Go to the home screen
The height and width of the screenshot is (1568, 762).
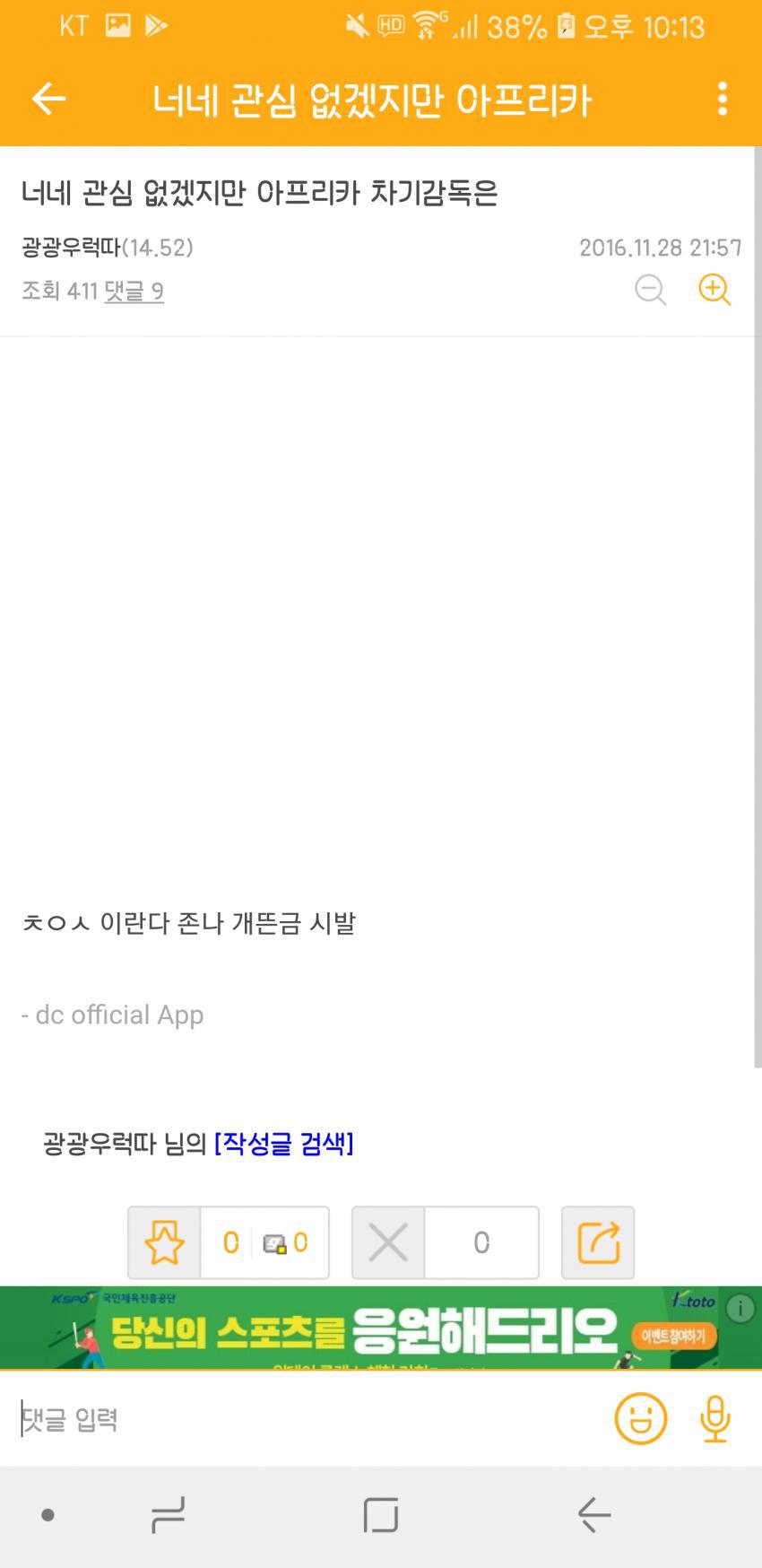pos(381,1515)
